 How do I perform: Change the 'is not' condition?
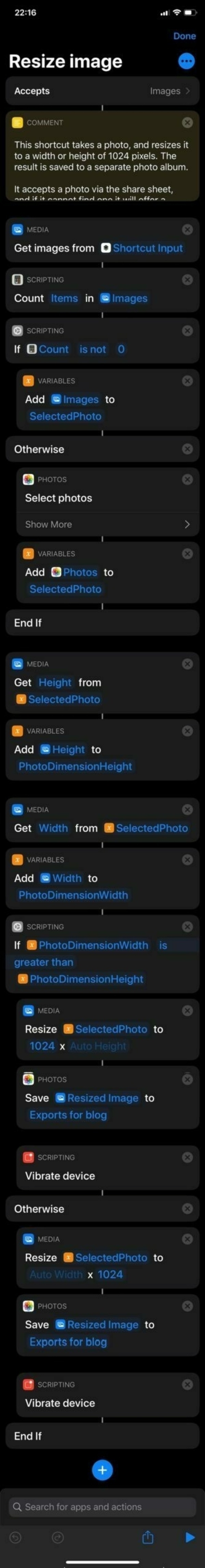point(92,349)
